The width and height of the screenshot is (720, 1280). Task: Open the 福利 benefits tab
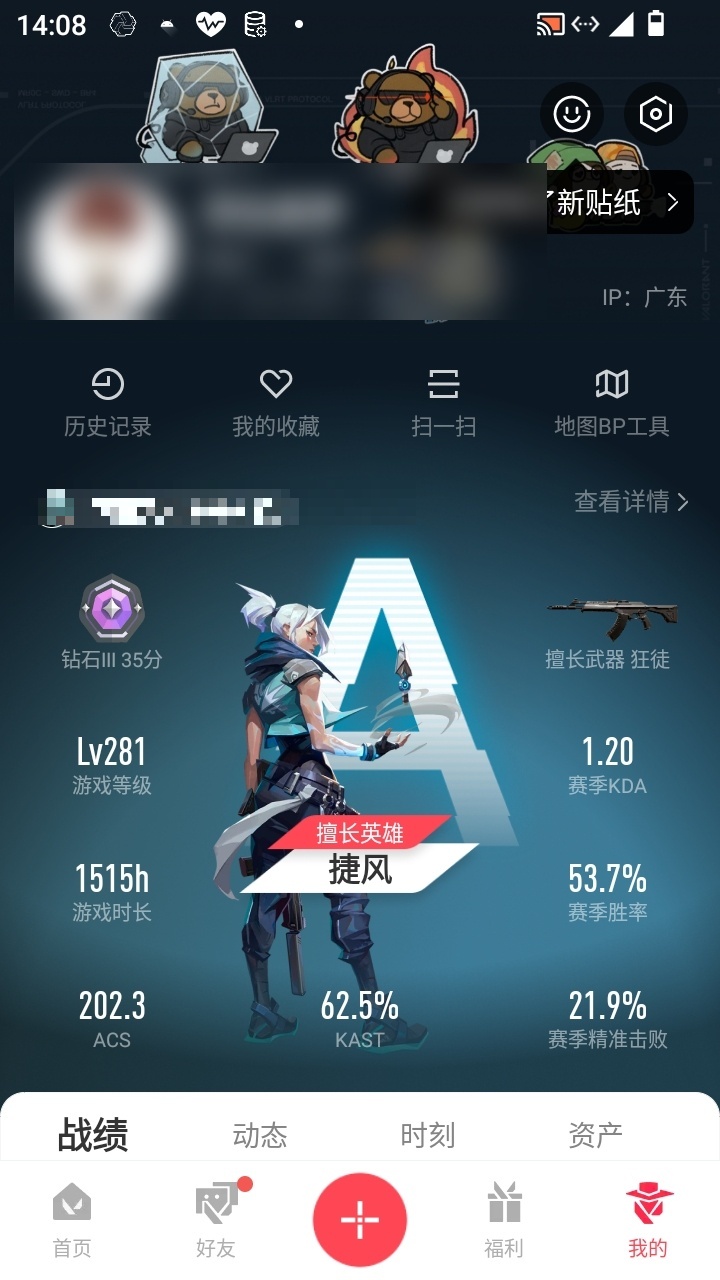[x=504, y=1220]
